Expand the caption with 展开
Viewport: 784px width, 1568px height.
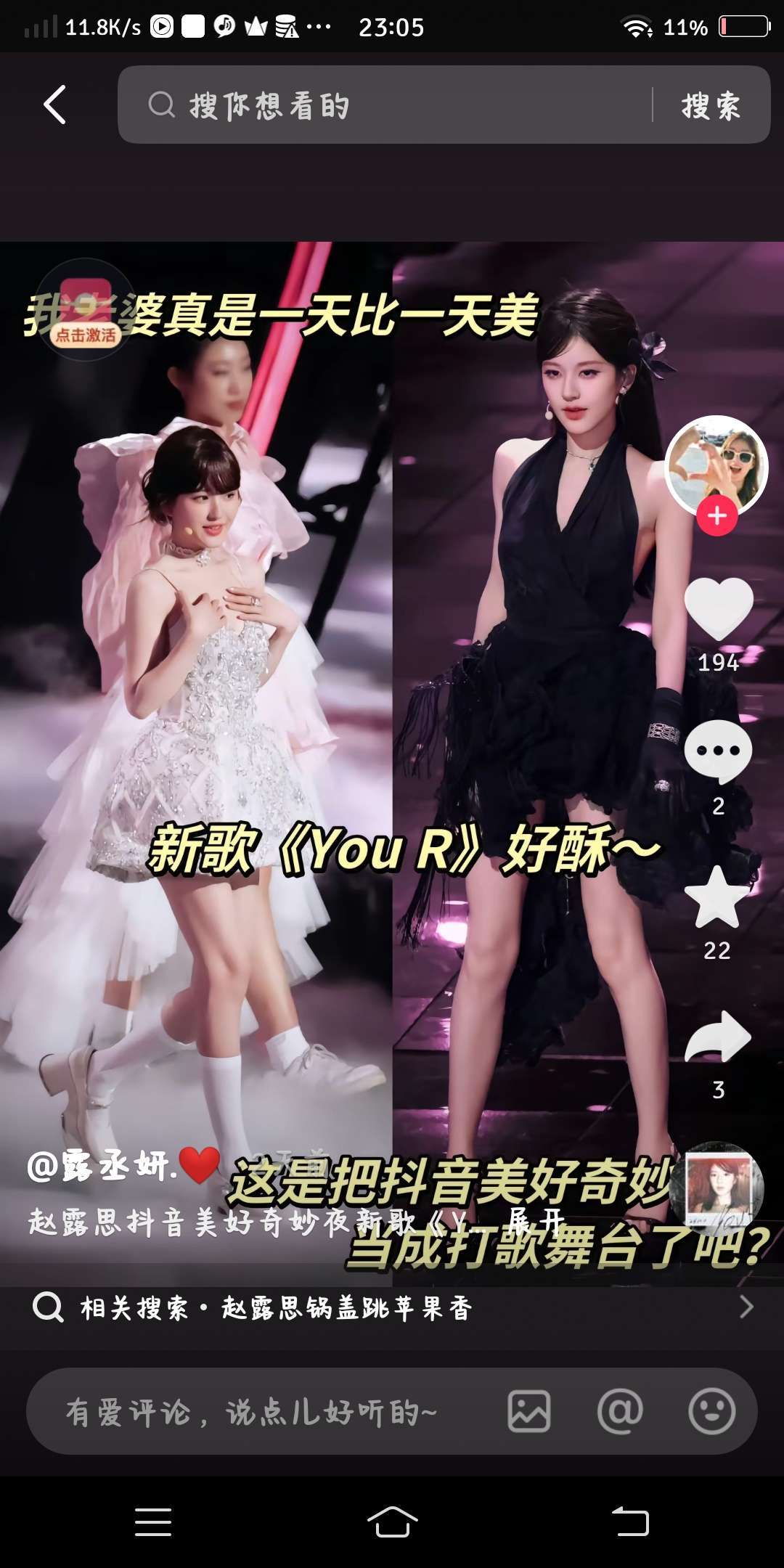pos(535,1221)
